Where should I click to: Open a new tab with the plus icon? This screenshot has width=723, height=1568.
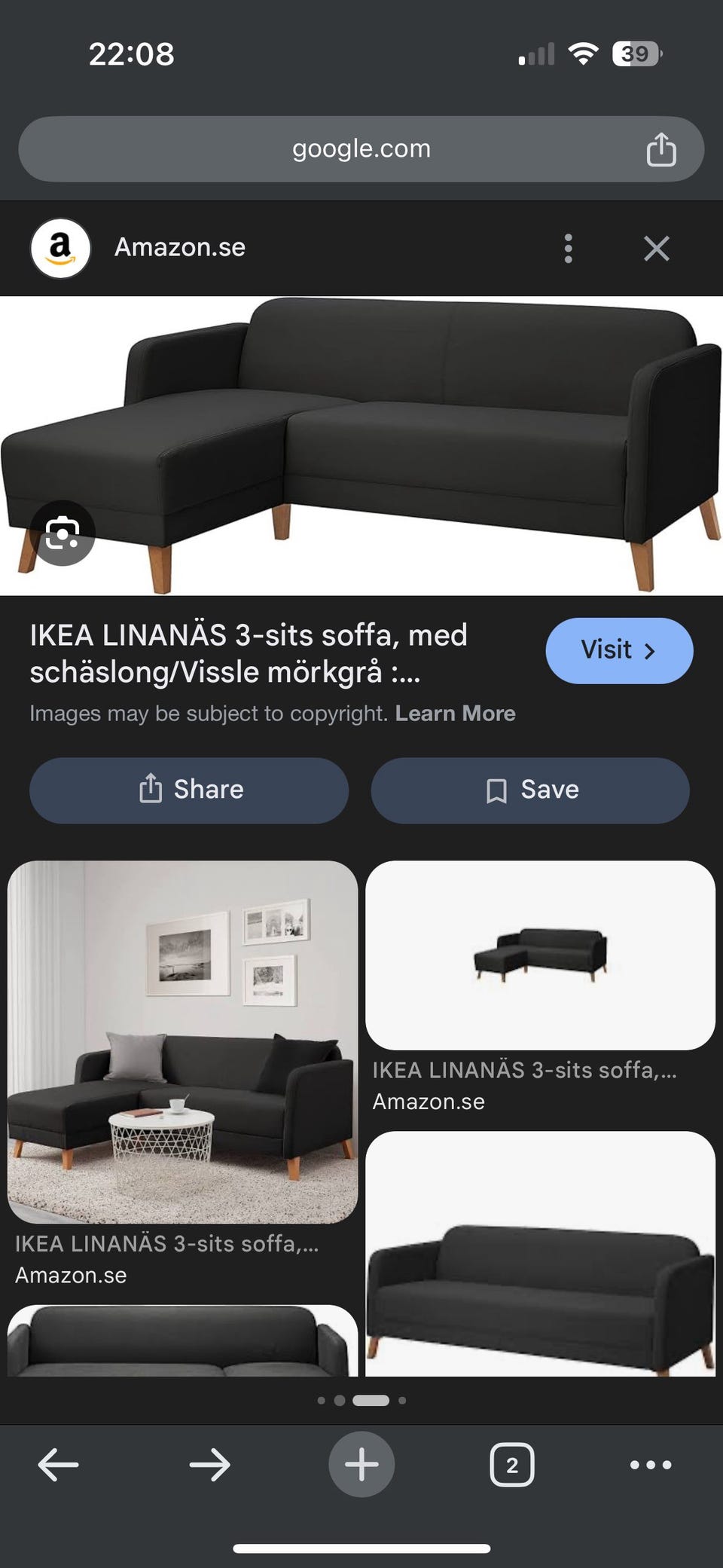click(x=361, y=1463)
